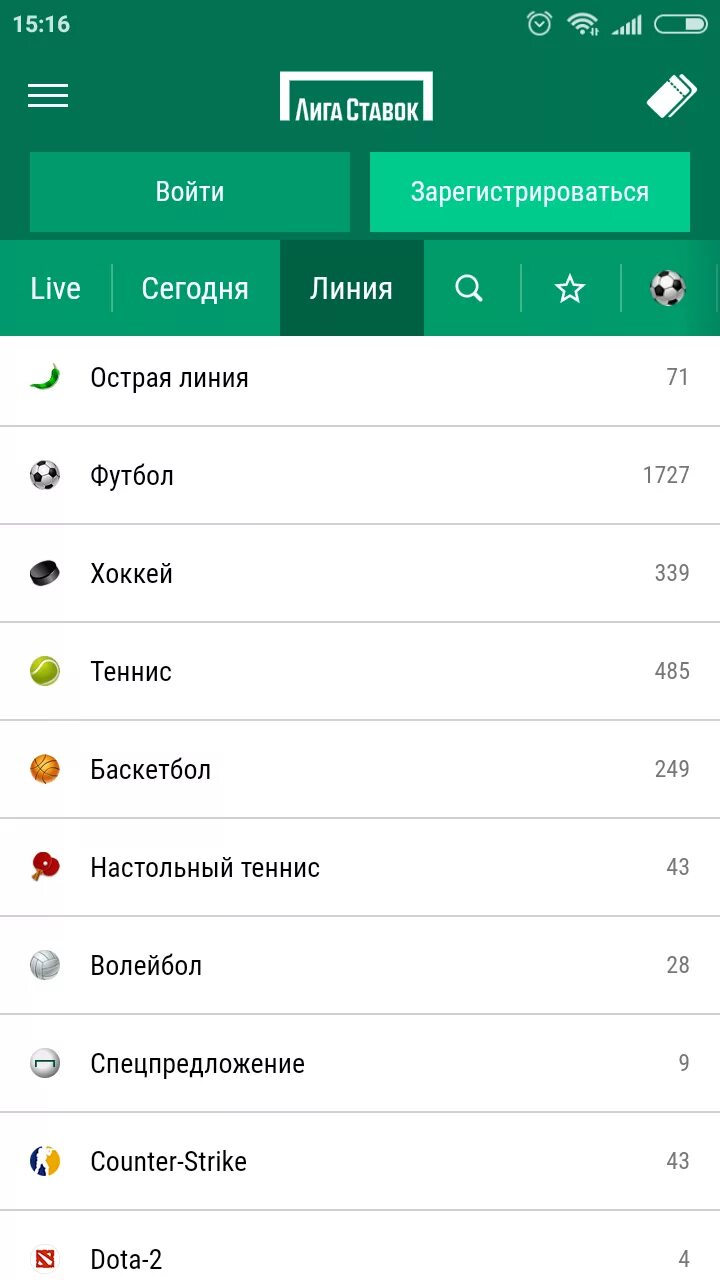Browse Баскетбол events

tap(360, 769)
